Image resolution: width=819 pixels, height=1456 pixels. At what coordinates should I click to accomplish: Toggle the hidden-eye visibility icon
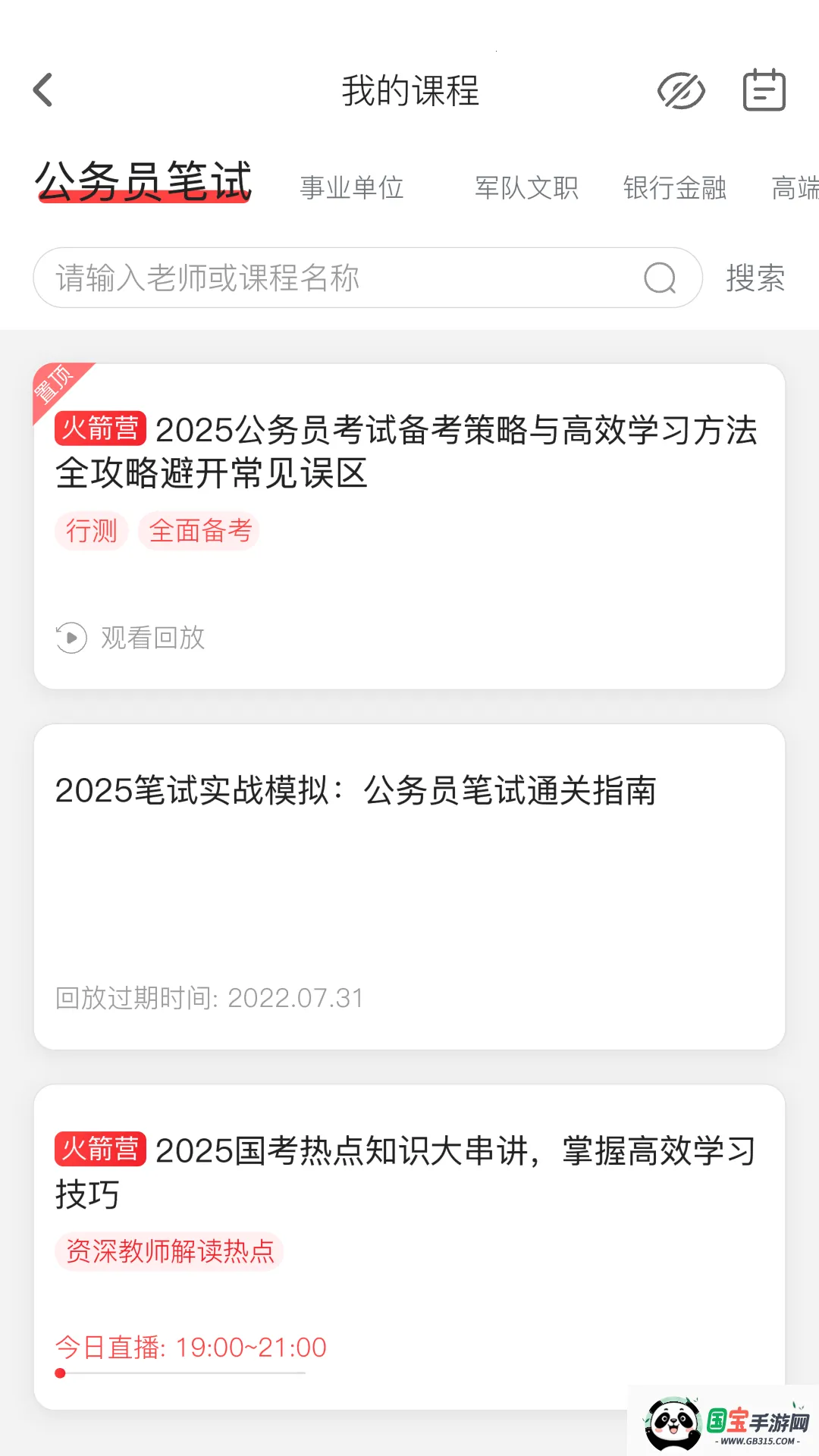click(x=681, y=89)
